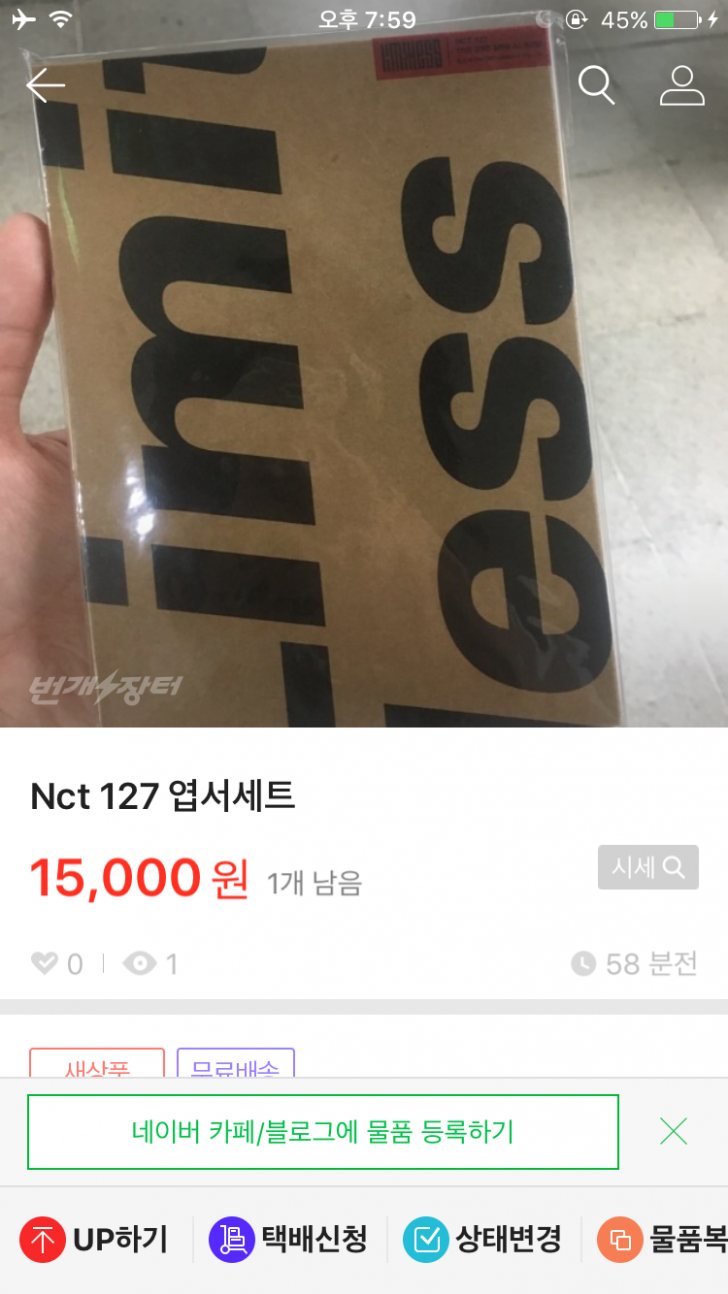This screenshot has width=728, height=1294.
Task: Open the user profile icon
Action: 682,86
